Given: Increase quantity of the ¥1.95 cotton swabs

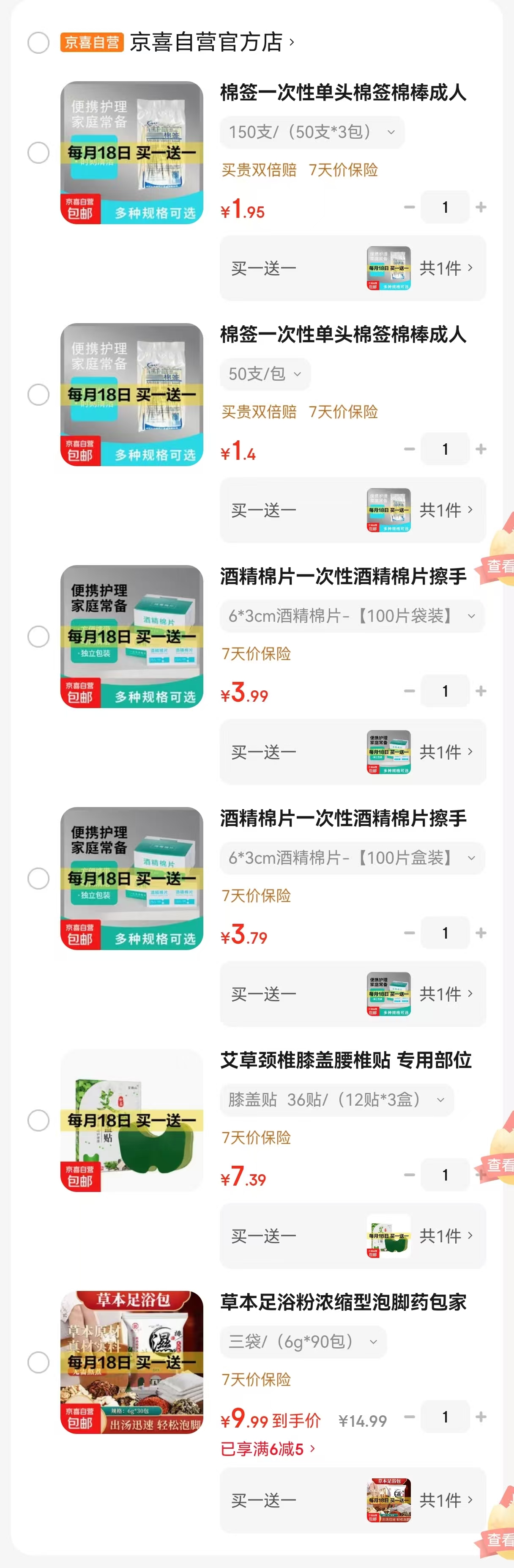Looking at the screenshot, I should [x=481, y=208].
